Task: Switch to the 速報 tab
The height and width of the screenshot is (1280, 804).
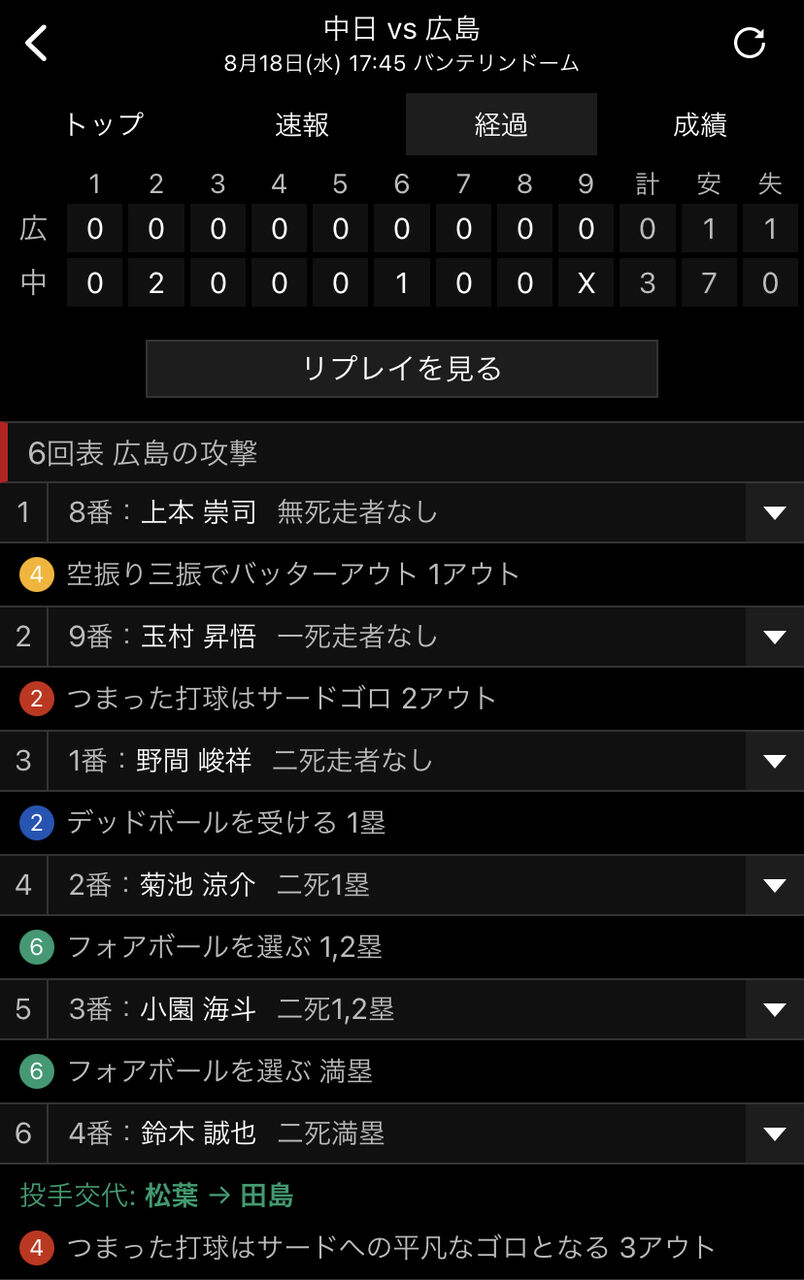Action: pos(302,125)
